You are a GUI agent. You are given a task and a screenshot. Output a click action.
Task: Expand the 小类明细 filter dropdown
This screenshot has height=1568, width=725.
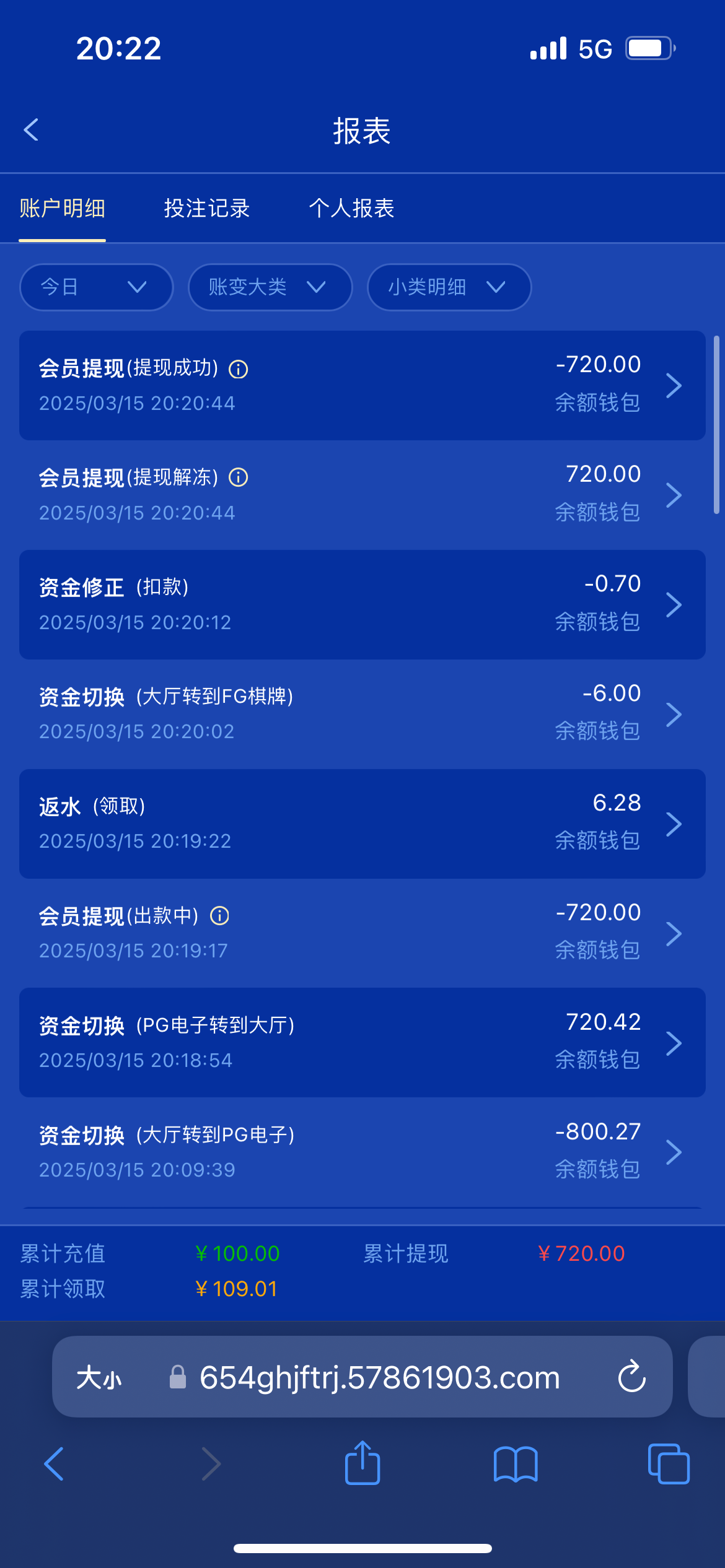[449, 287]
